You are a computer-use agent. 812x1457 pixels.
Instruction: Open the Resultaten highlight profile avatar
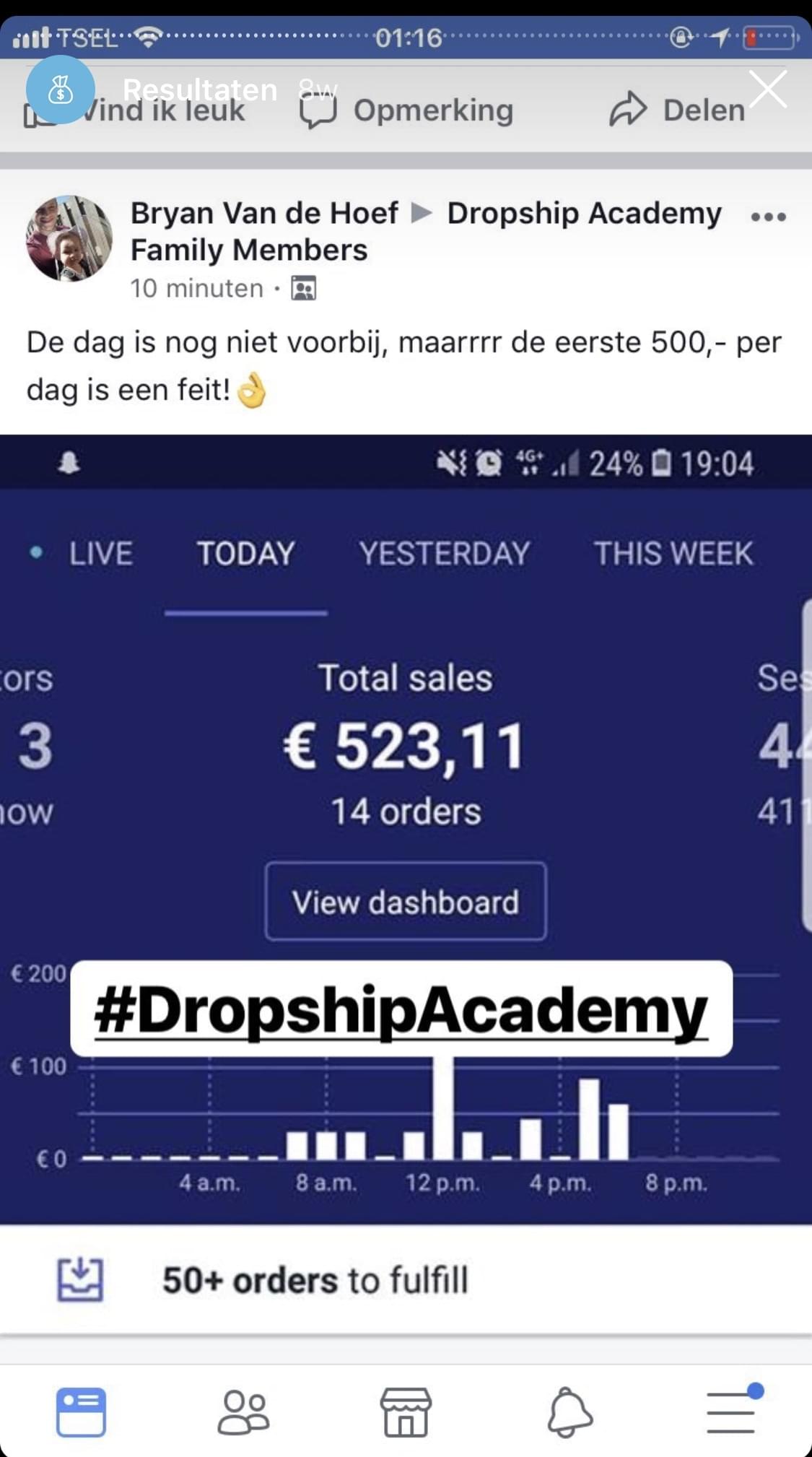61,90
